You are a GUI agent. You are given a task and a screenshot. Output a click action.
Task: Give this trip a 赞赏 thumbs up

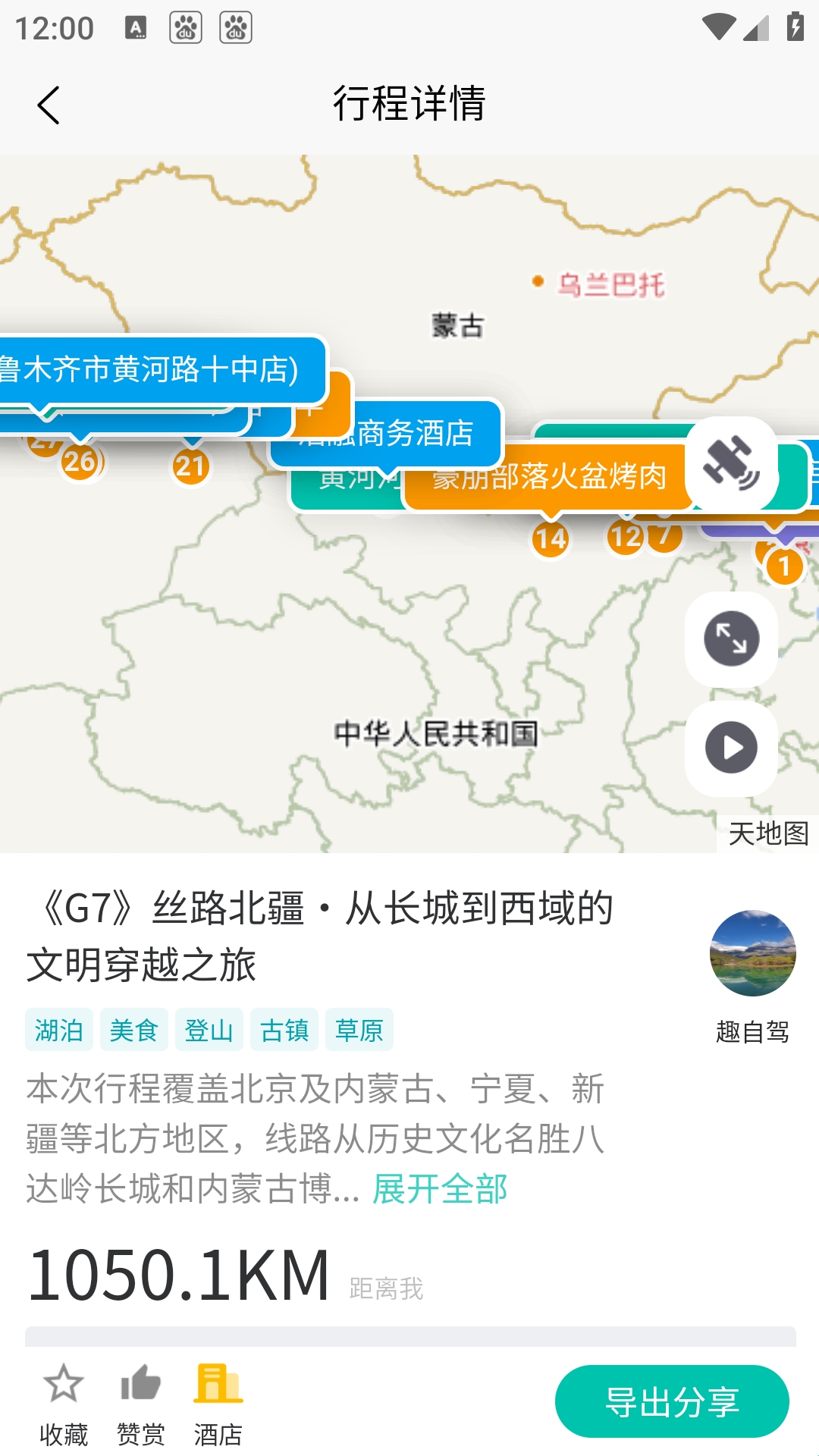[141, 1404]
